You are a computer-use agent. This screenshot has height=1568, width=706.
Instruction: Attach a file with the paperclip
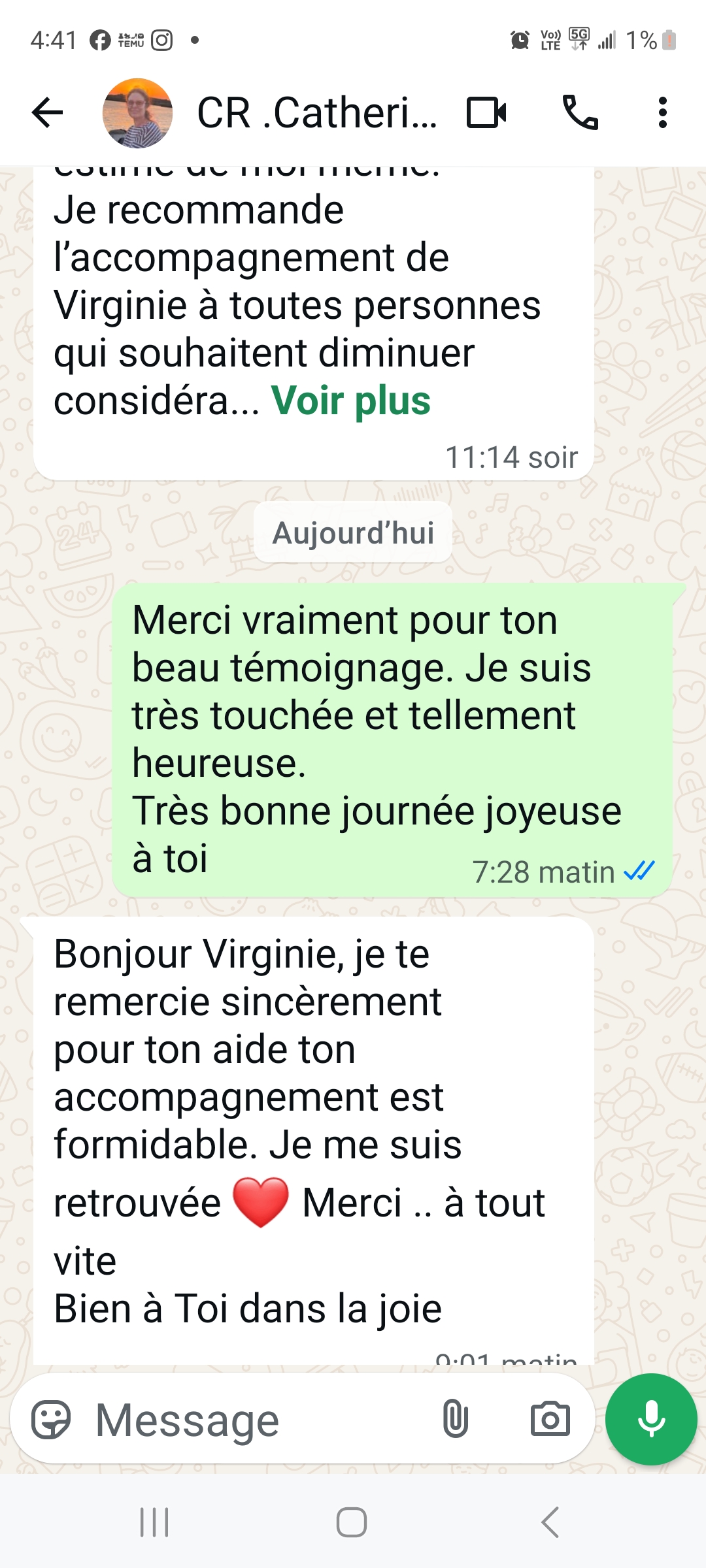tap(456, 1420)
